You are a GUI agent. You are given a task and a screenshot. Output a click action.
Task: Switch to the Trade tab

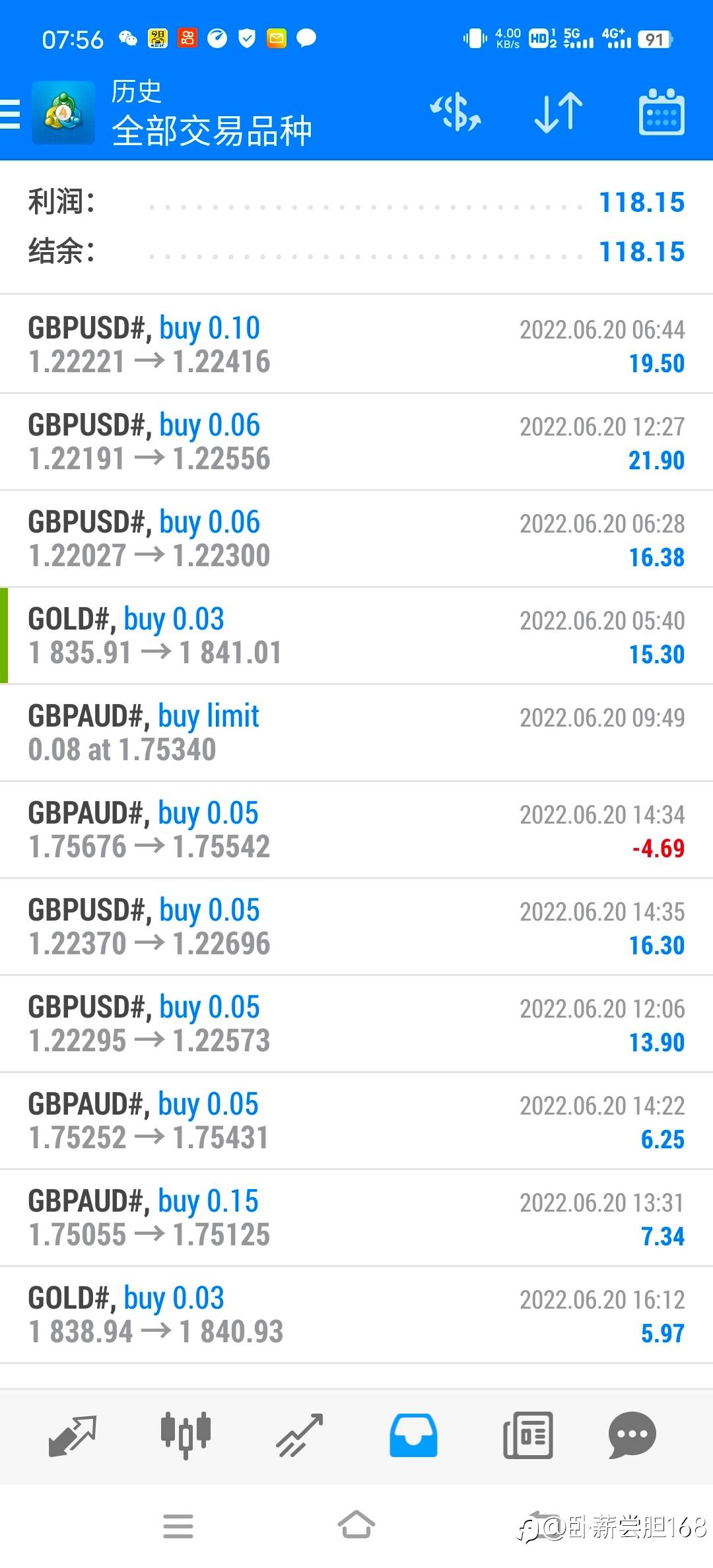point(300,1436)
